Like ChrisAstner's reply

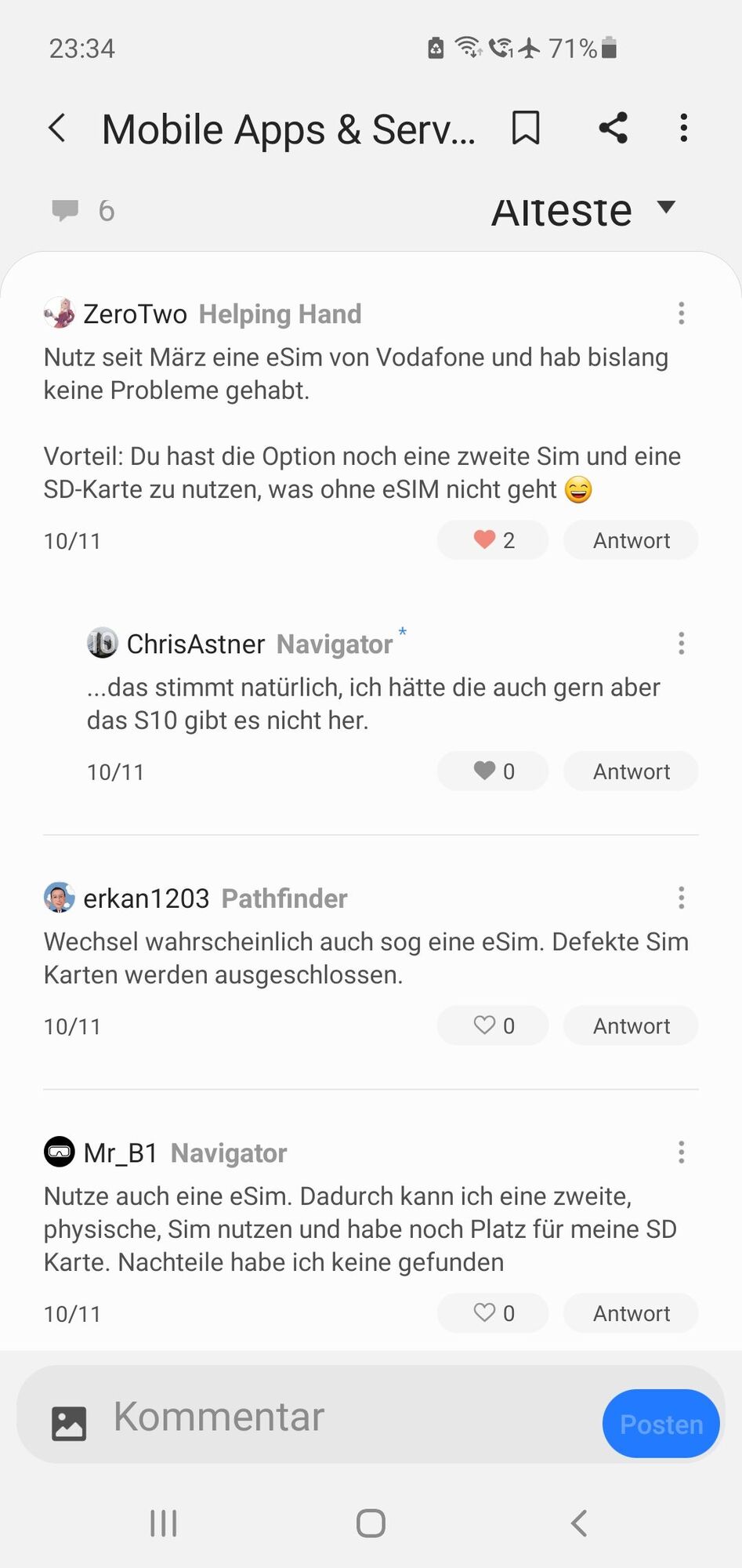tap(493, 771)
